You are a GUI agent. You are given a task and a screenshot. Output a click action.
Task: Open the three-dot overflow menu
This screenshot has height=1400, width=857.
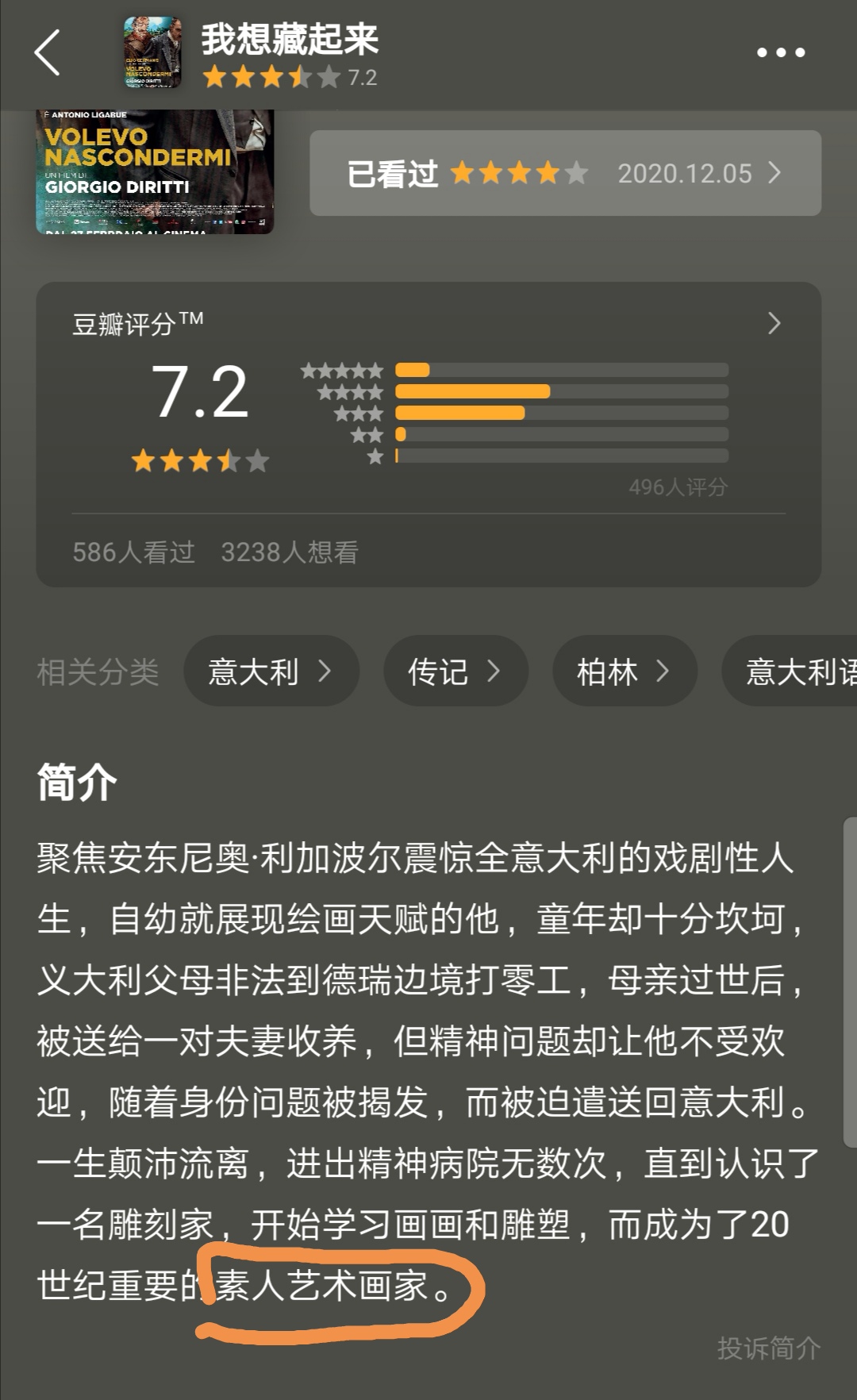(x=780, y=52)
